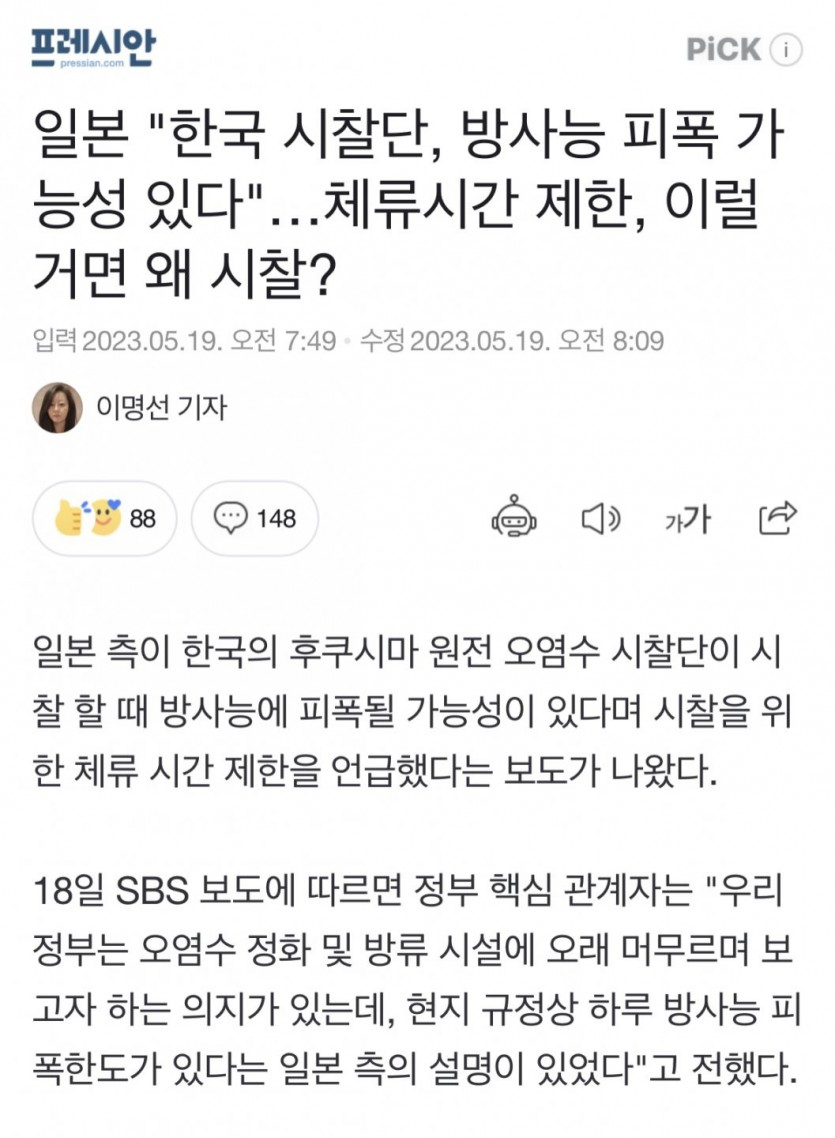Share this article

click(777, 518)
